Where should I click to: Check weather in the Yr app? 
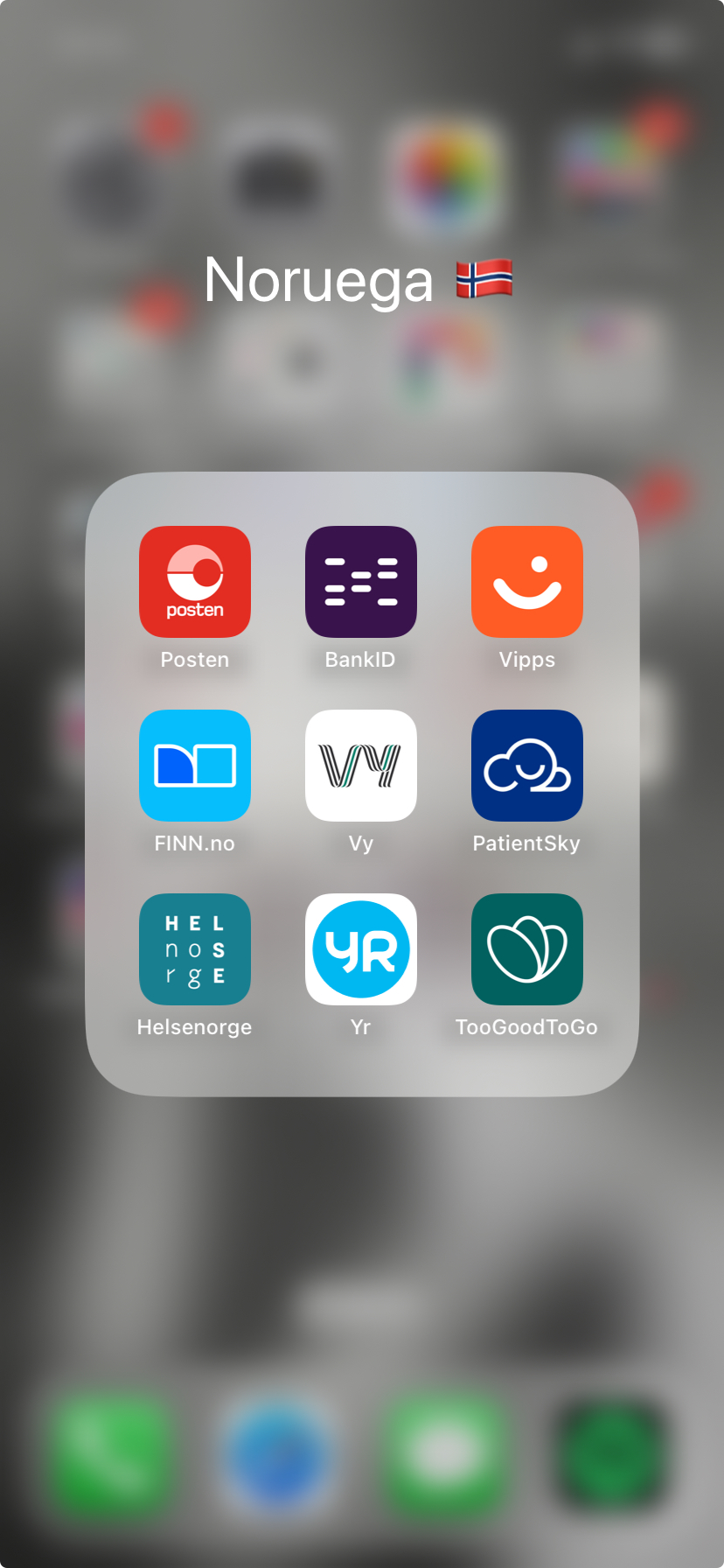[x=361, y=949]
